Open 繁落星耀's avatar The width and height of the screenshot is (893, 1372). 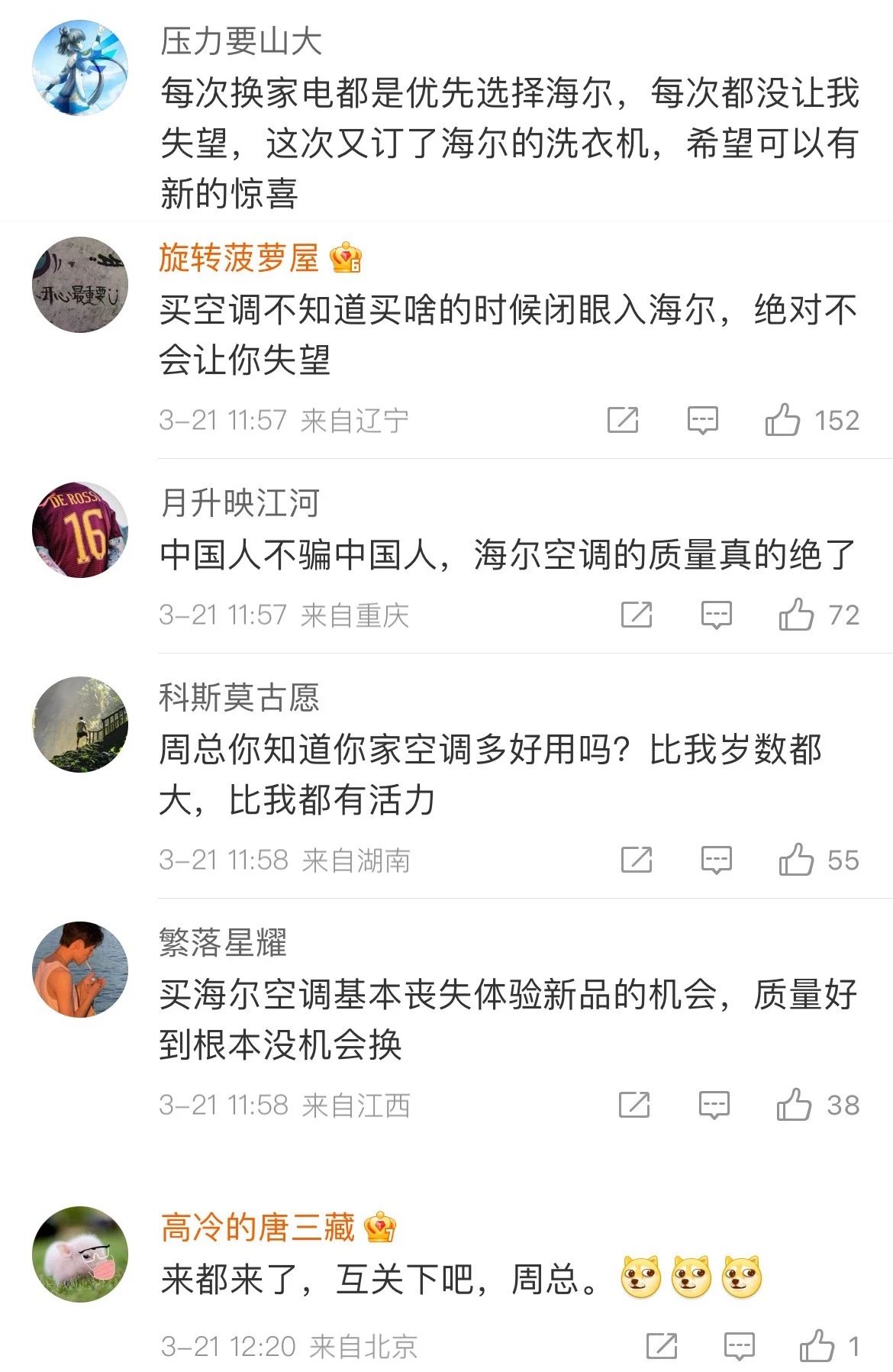[80, 970]
